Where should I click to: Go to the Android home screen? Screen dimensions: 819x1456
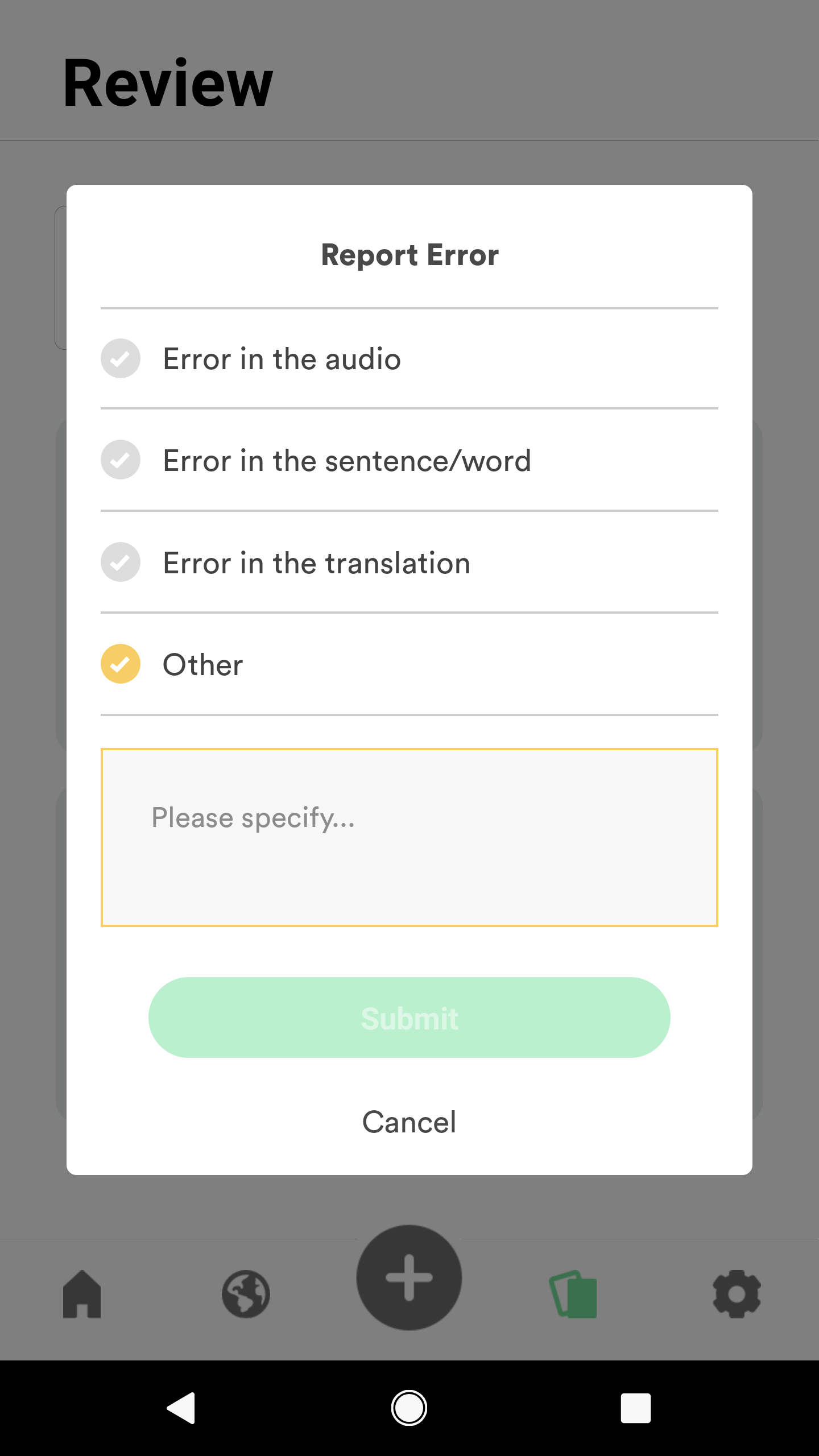click(x=409, y=1408)
